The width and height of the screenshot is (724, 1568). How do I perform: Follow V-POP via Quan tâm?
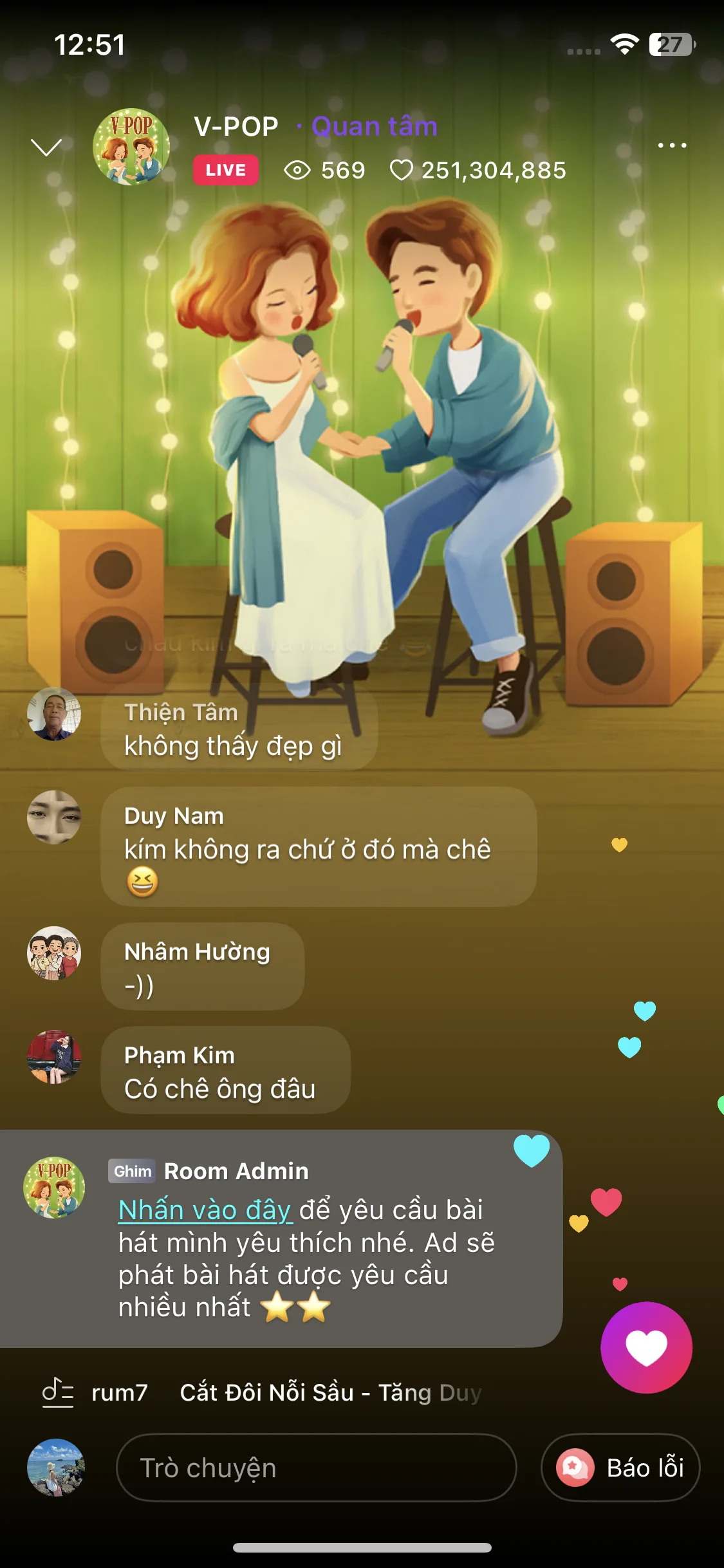(x=374, y=126)
